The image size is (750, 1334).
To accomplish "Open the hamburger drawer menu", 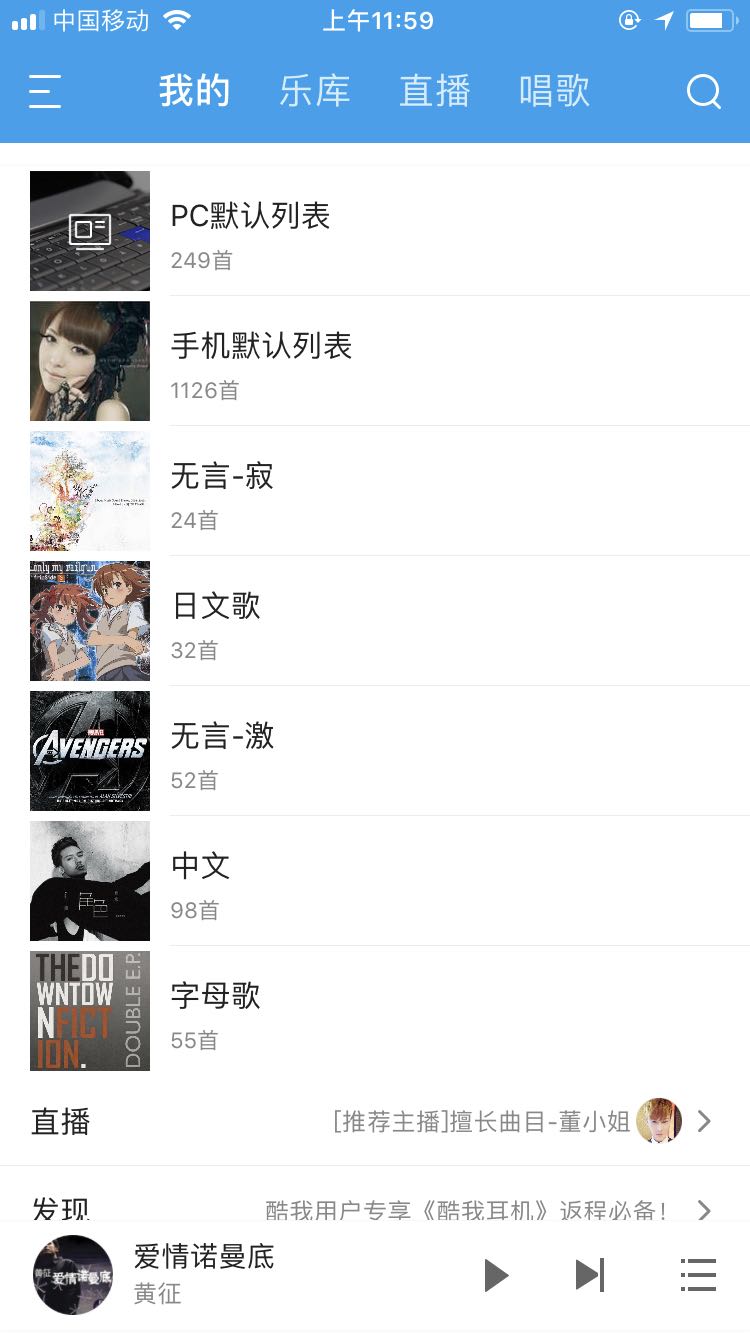I will [x=45, y=92].
